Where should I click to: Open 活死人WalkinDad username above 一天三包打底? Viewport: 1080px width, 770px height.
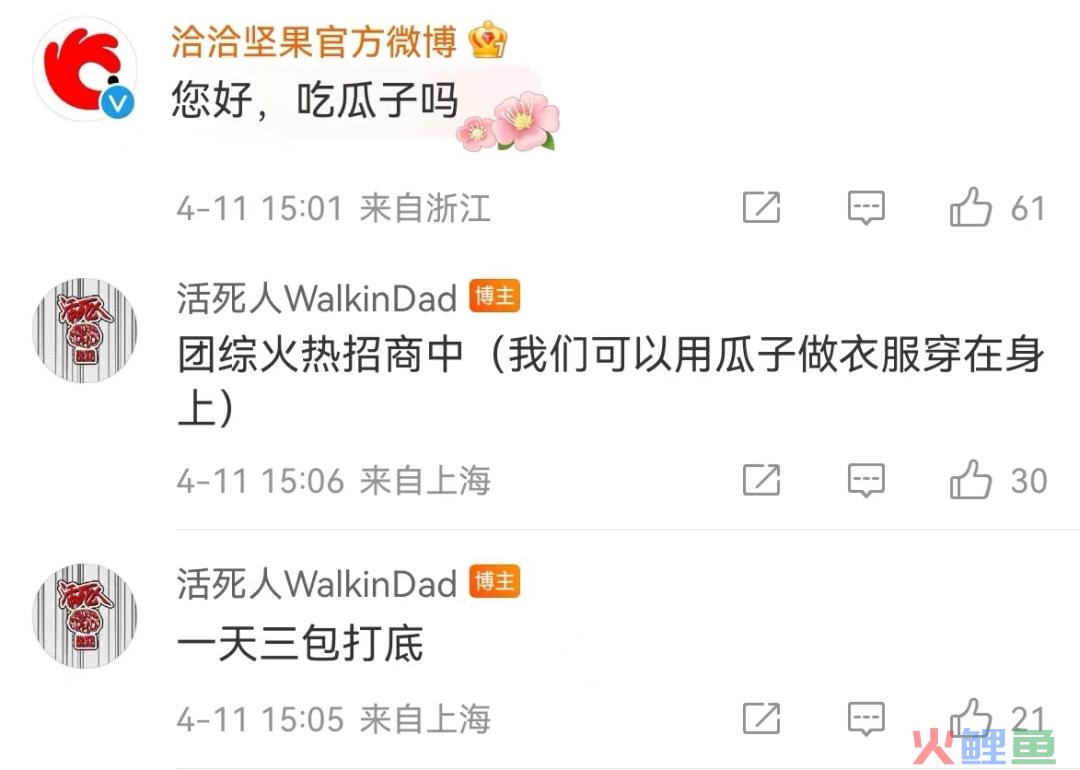(316, 584)
